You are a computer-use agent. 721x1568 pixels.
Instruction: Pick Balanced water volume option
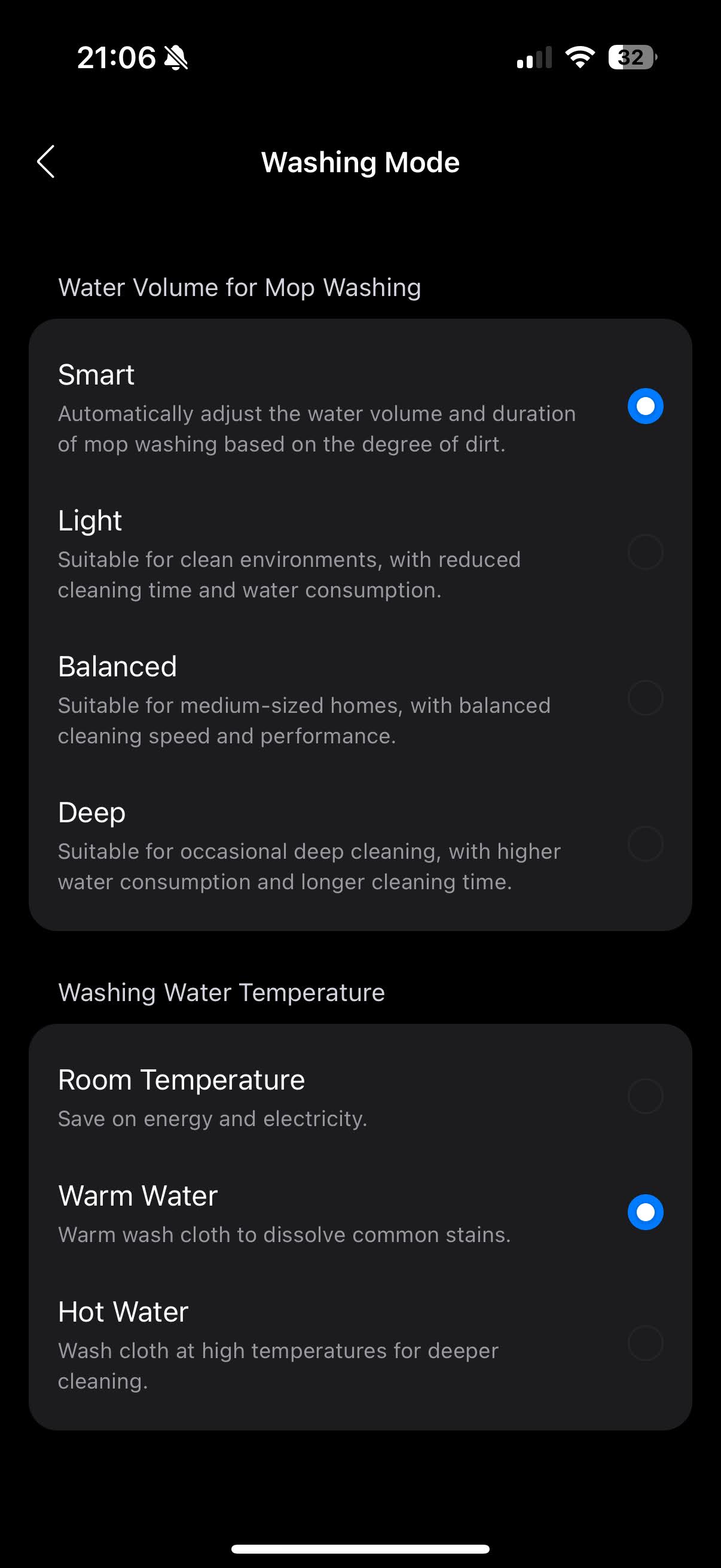click(645, 698)
